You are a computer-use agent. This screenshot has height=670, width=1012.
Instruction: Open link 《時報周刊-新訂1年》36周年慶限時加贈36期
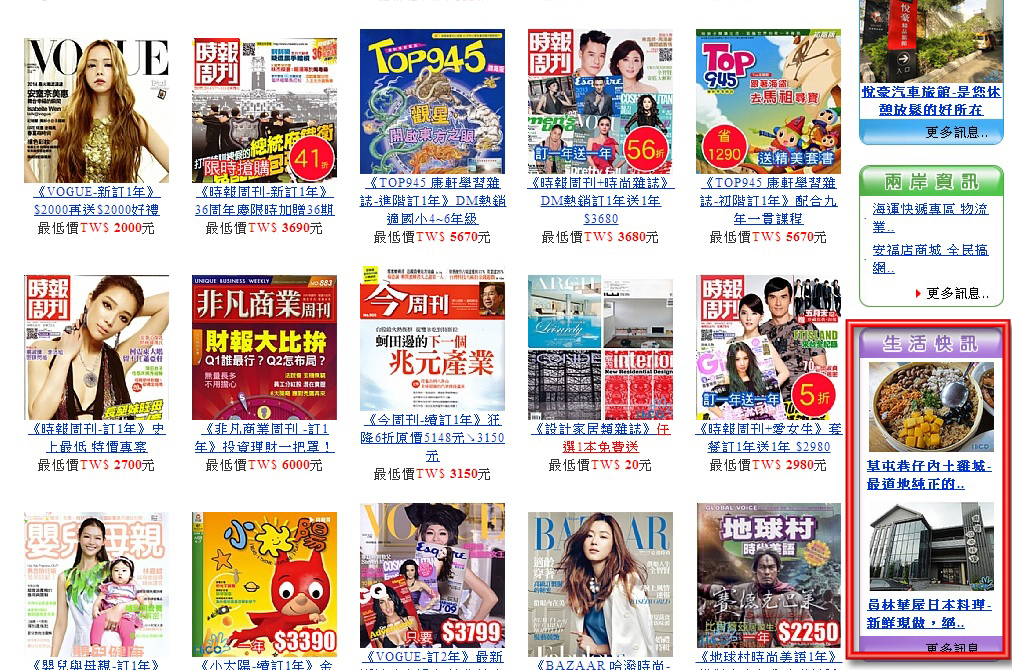tap(264, 201)
